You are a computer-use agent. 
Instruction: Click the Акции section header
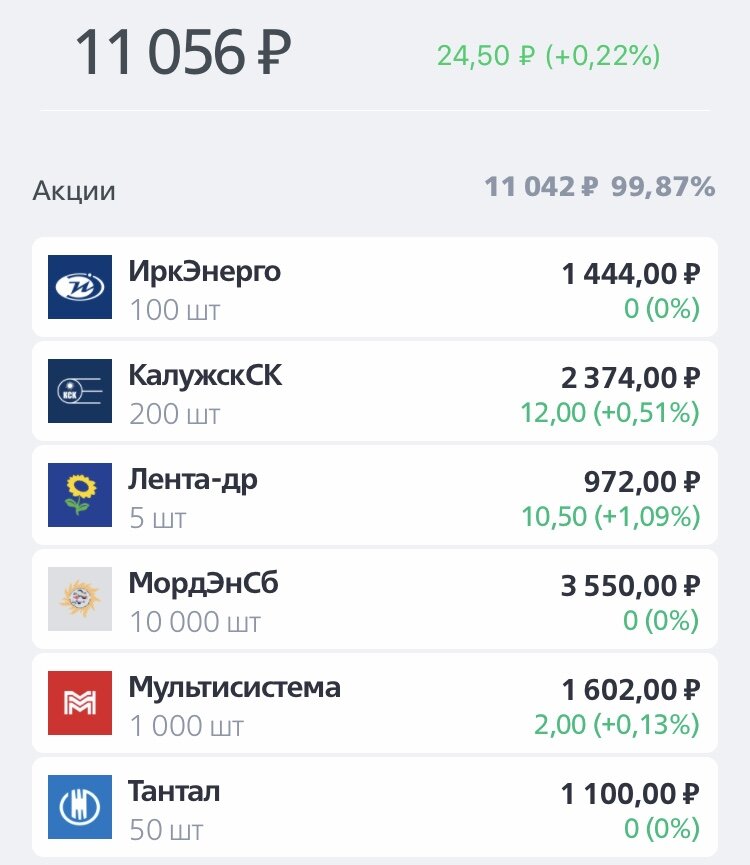point(74,189)
